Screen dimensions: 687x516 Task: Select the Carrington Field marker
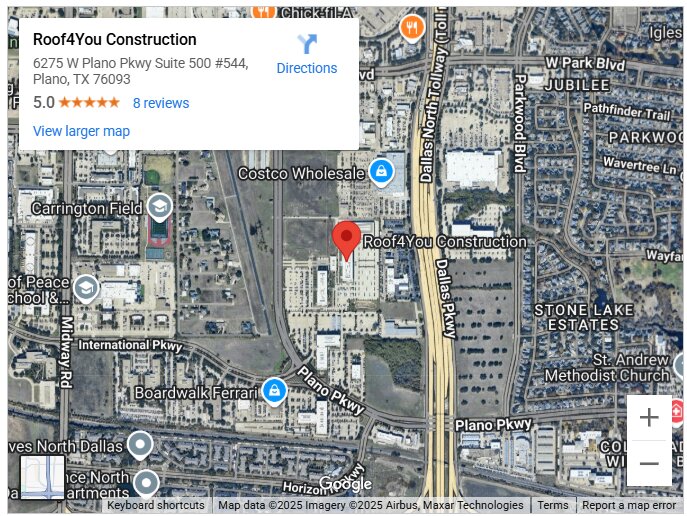pos(159,208)
